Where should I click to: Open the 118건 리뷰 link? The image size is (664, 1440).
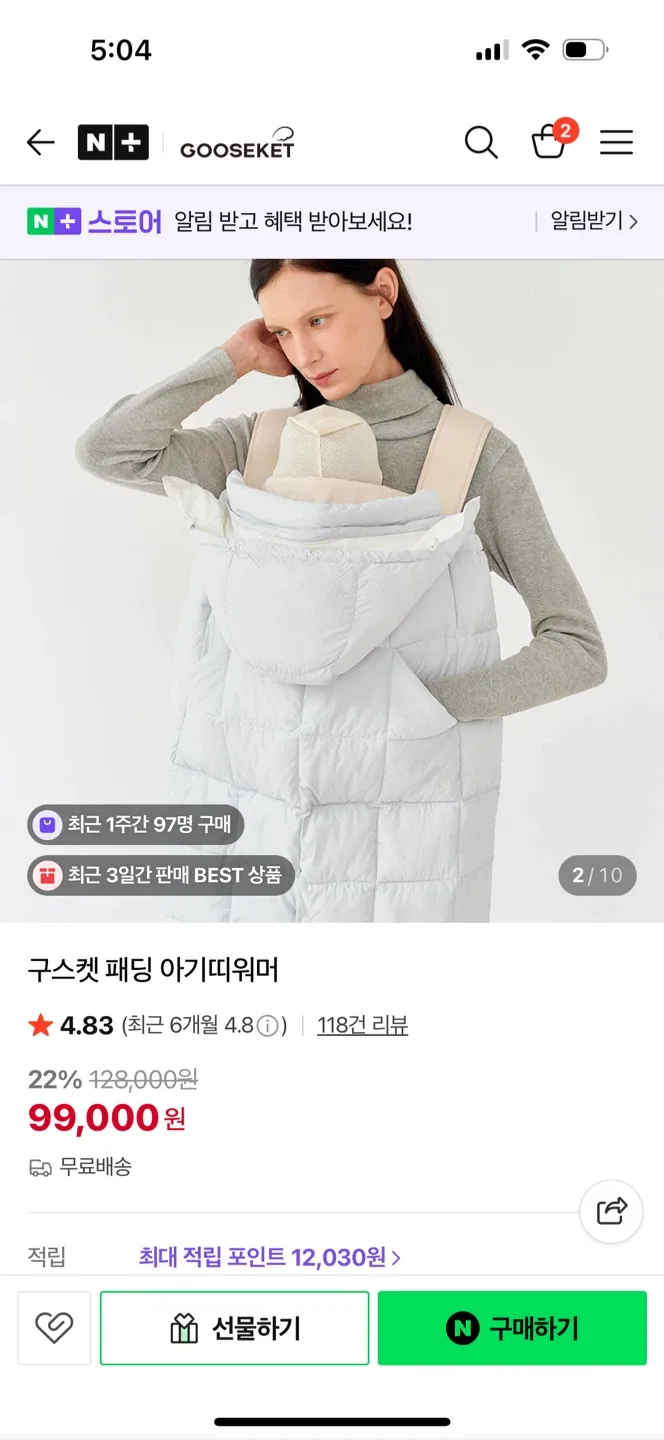point(362,1025)
